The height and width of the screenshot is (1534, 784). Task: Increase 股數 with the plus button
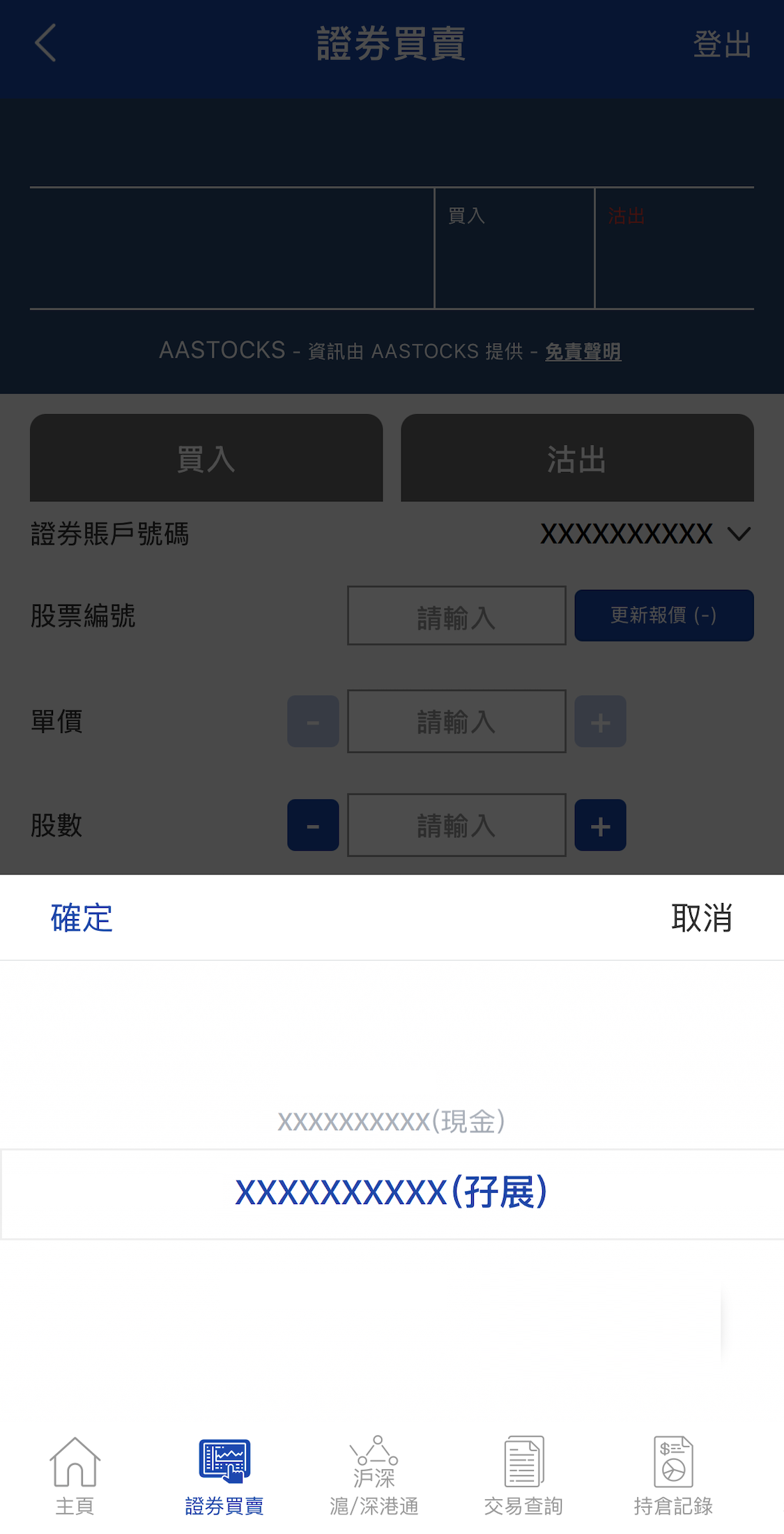[600, 826]
